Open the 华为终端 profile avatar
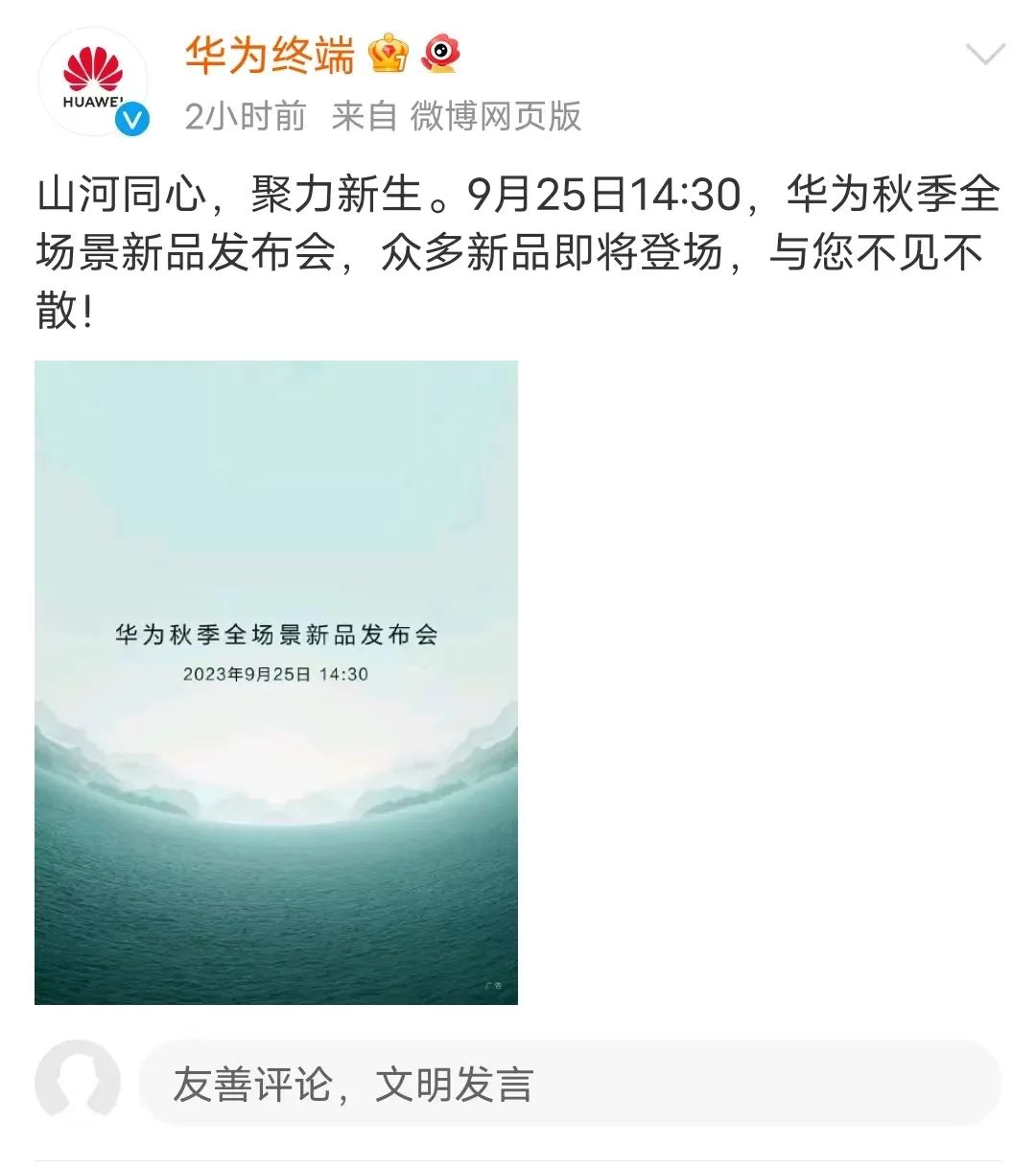The image size is (1036, 1168). 92,83
